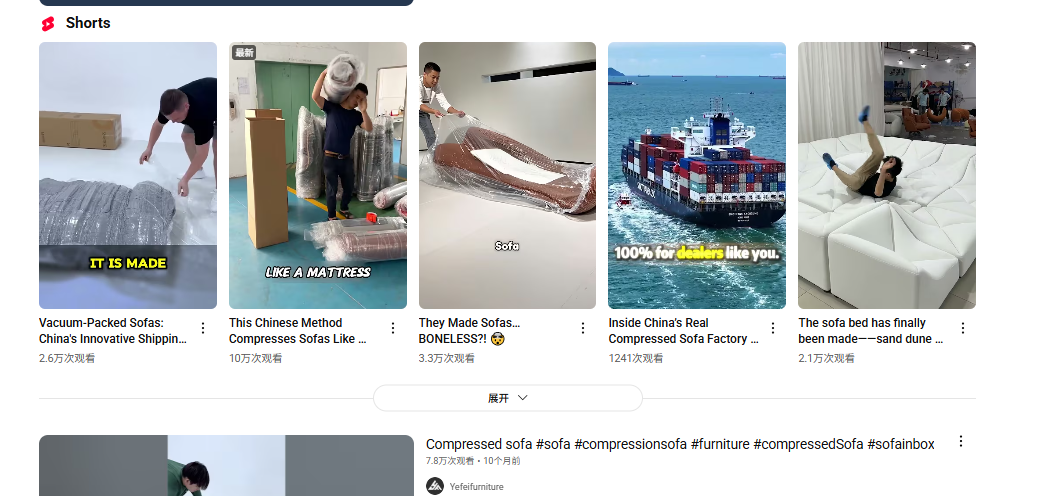Image resolution: width=1057 pixels, height=496 pixels.
Task: Open more options for 'This Chinese Method' short
Action: pyautogui.click(x=393, y=328)
